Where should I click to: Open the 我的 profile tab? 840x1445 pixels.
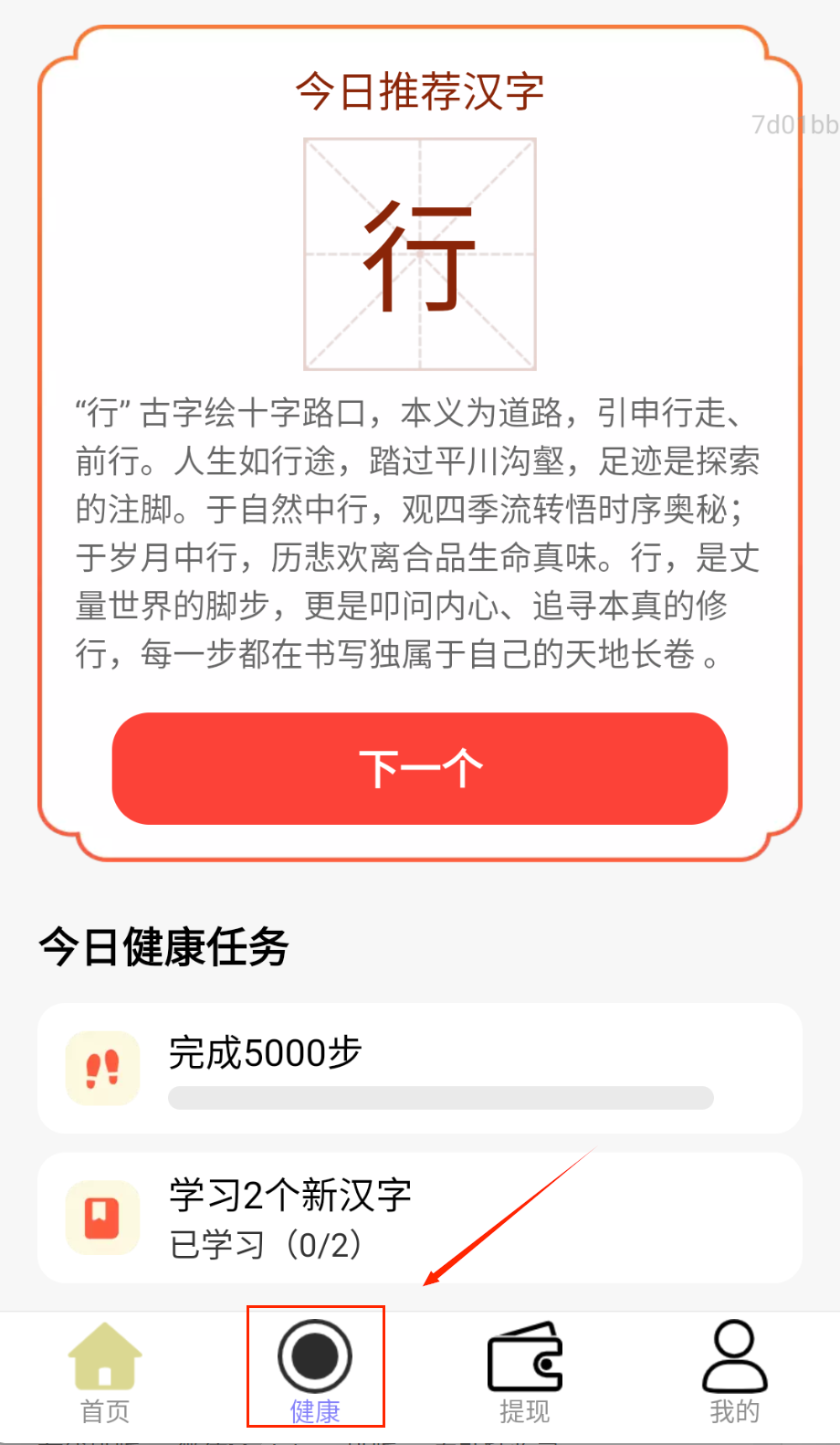click(x=734, y=1371)
